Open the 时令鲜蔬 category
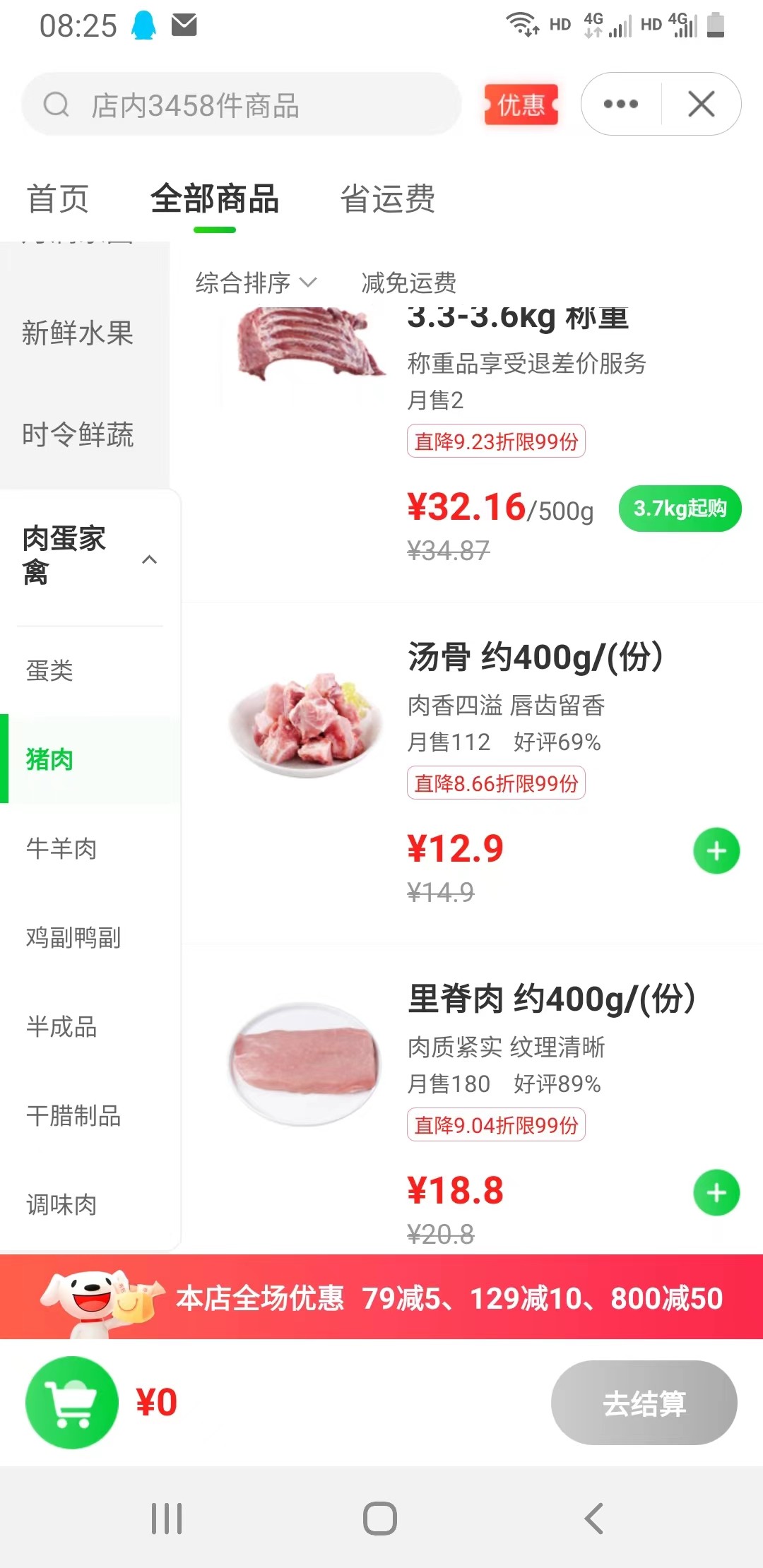 tap(78, 434)
